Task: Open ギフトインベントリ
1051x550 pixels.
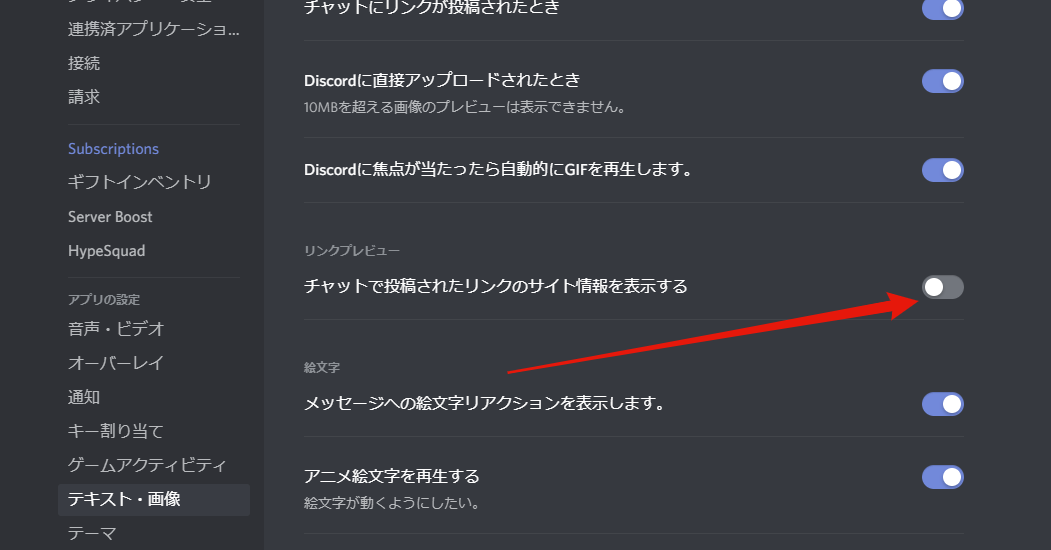Action: (x=140, y=182)
